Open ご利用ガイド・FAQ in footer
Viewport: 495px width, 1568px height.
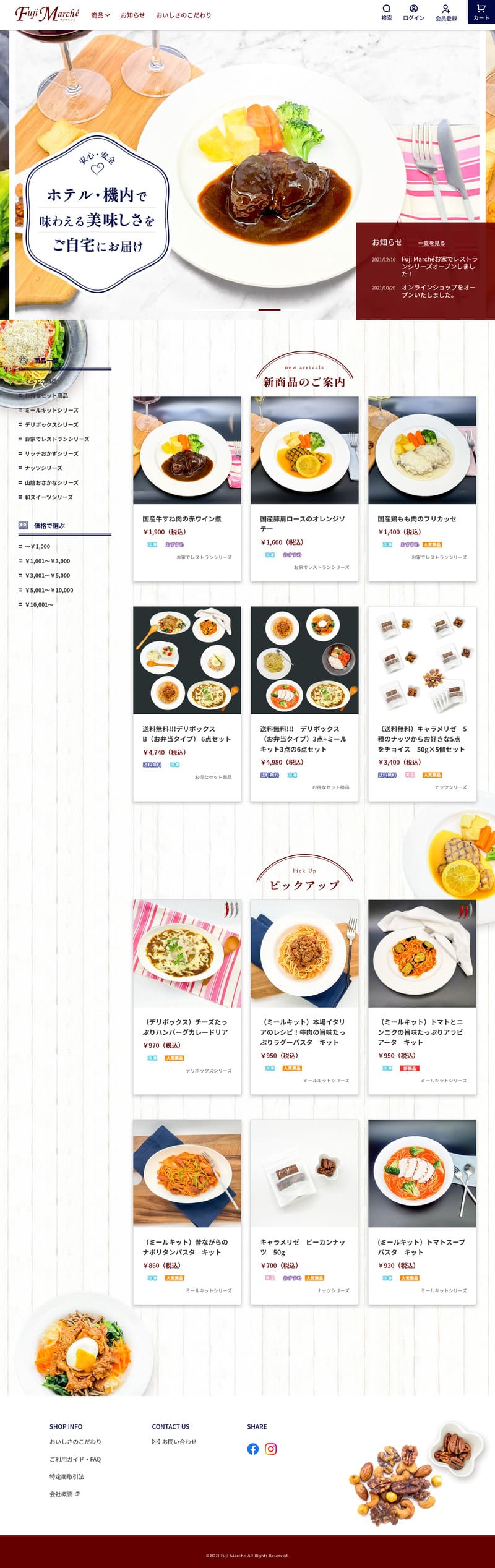75,1459
